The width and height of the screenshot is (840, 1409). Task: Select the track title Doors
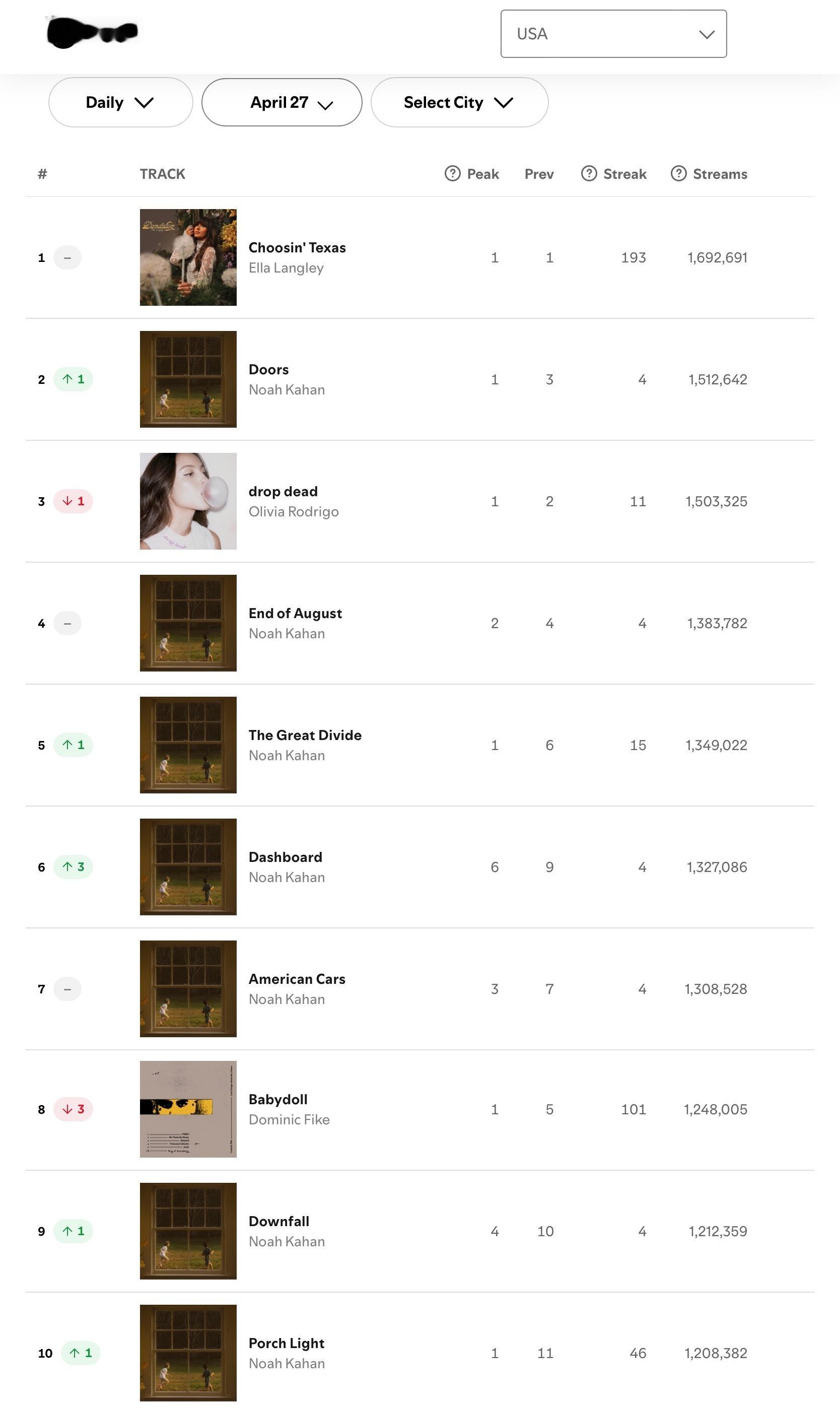pos(269,369)
